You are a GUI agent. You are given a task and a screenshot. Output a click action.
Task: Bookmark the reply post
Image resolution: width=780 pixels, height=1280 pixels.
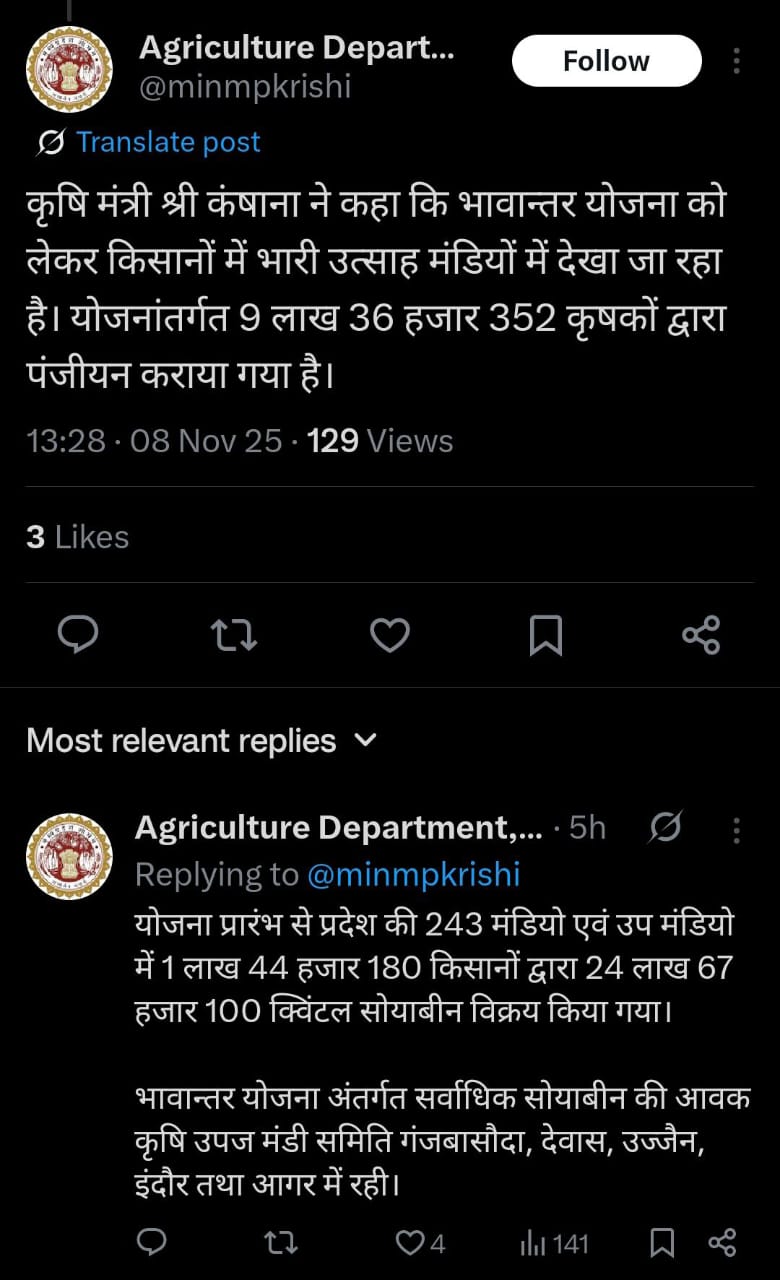pos(661,1243)
